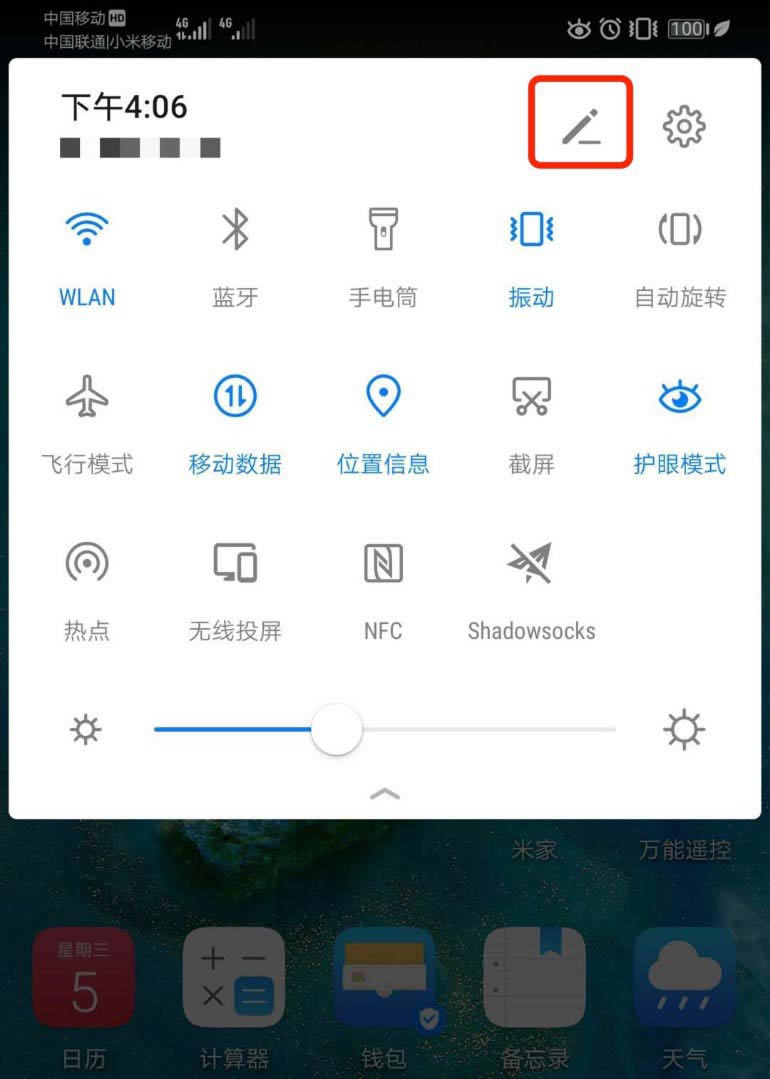The image size is (770, 1079).
Task: Toggle vibration mode (振动)
Action: 531,230
